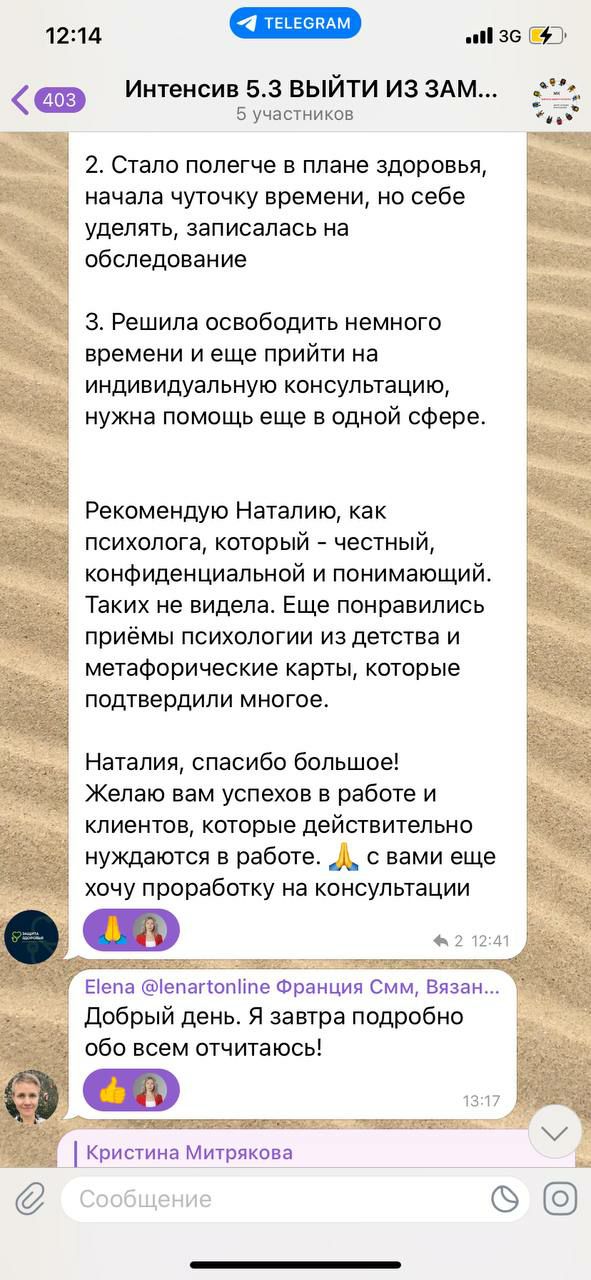The height and width of the screenshot is (1280, 591).
Task: Record a video message with the camera icon
Action: coord(560,1199)
